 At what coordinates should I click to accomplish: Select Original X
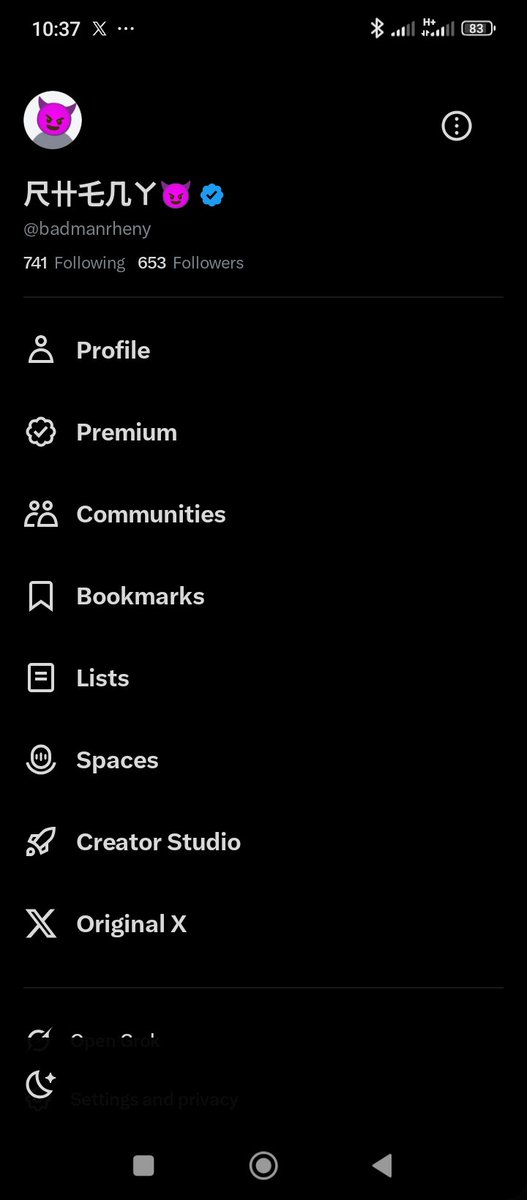[263, 924]
